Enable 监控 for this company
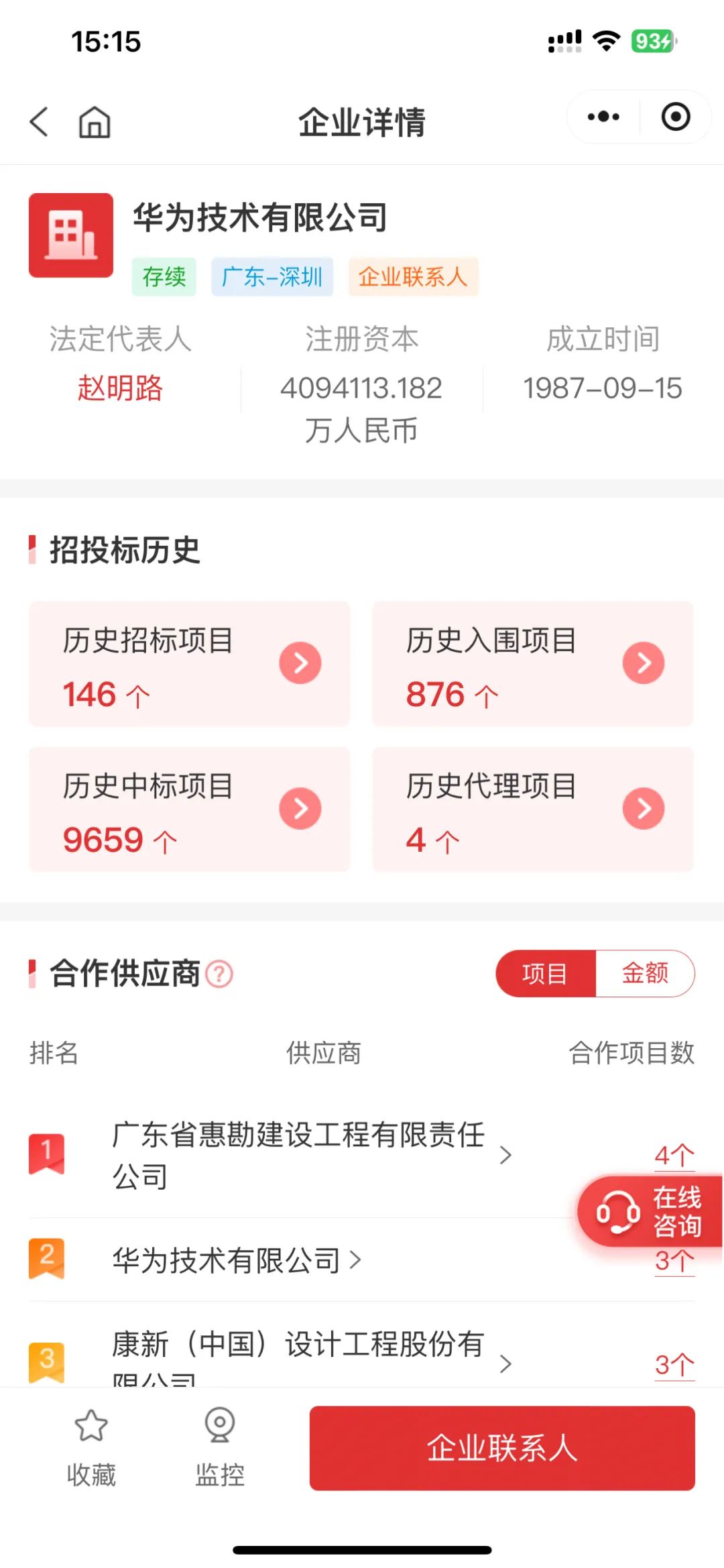 [x=220, y=1447]
